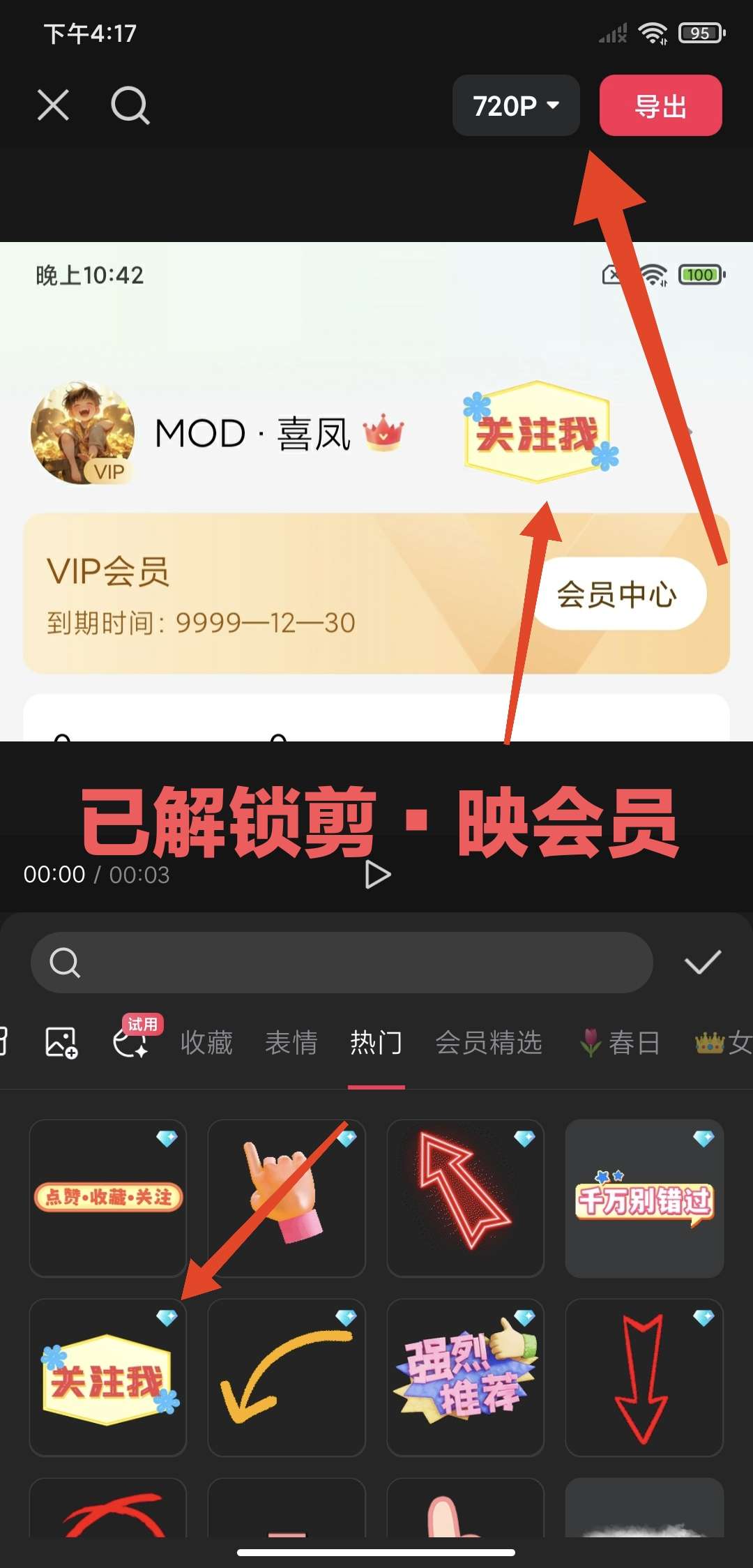Close the editor with the X icon
753x1568 pixels.
coord(53,105)
